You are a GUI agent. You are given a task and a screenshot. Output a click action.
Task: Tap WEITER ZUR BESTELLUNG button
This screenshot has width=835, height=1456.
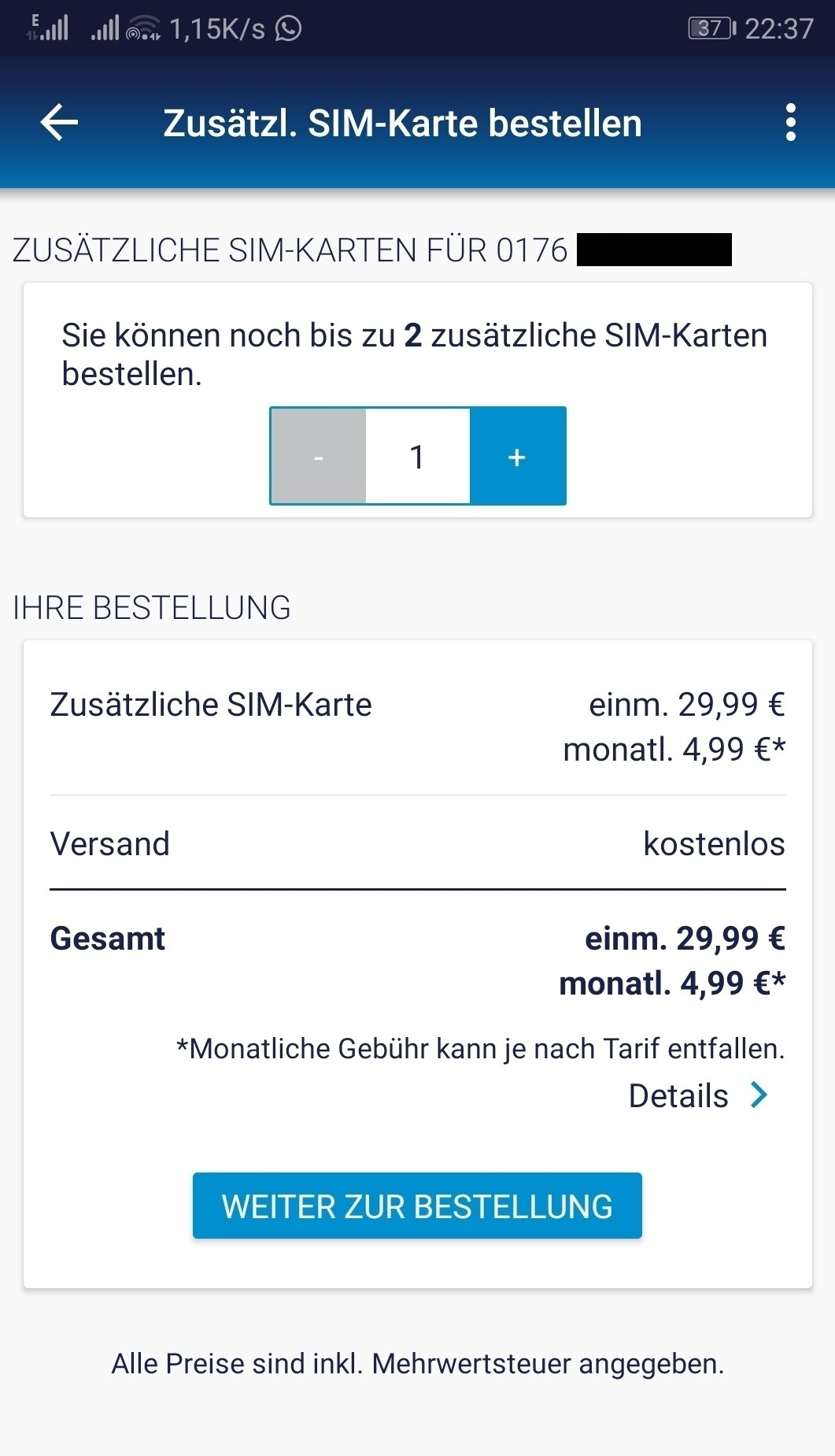(417, 1206)
